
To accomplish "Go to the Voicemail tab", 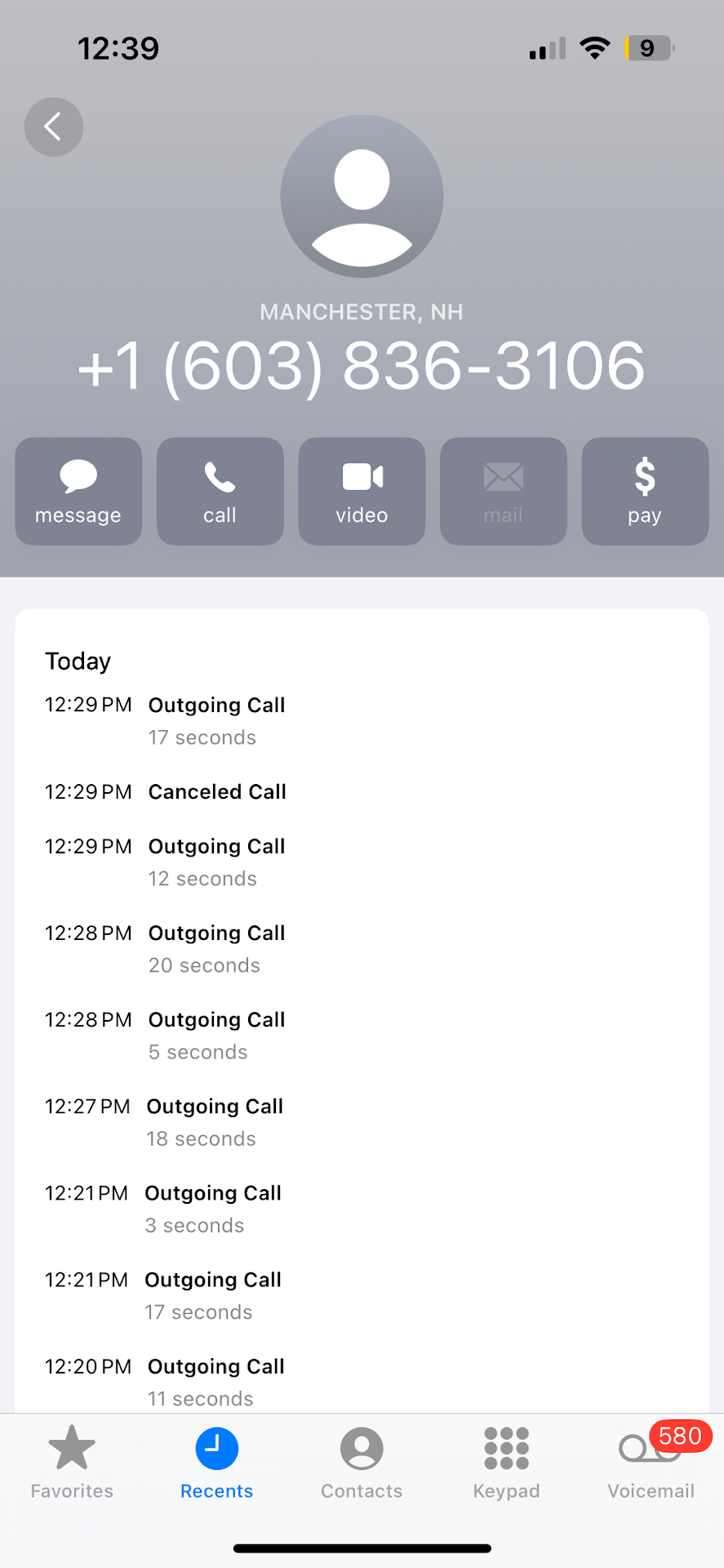I will tap(651, 1462).
